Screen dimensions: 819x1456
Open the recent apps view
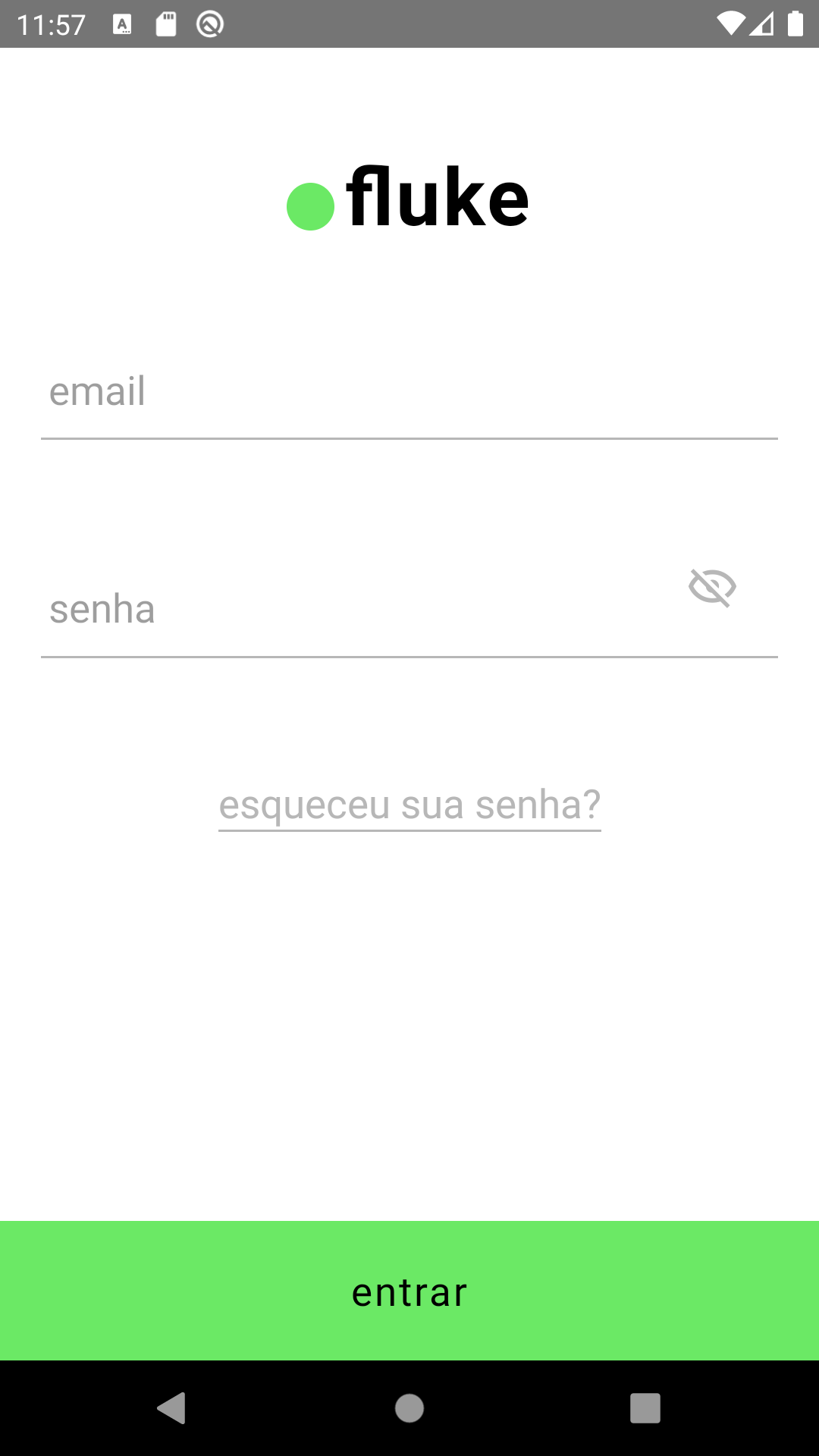645,1408
